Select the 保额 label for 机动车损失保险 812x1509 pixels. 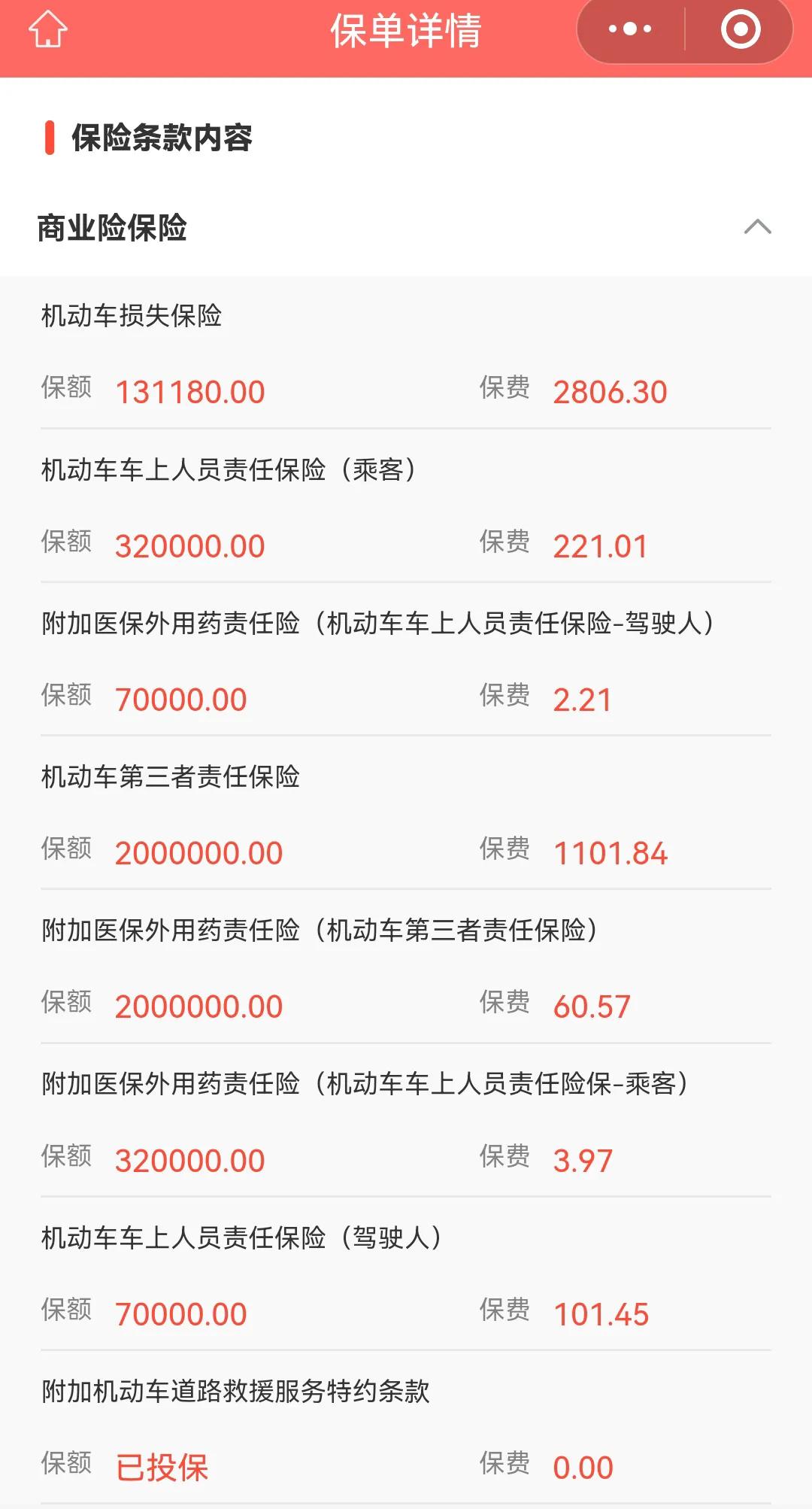tap(67, 390)
